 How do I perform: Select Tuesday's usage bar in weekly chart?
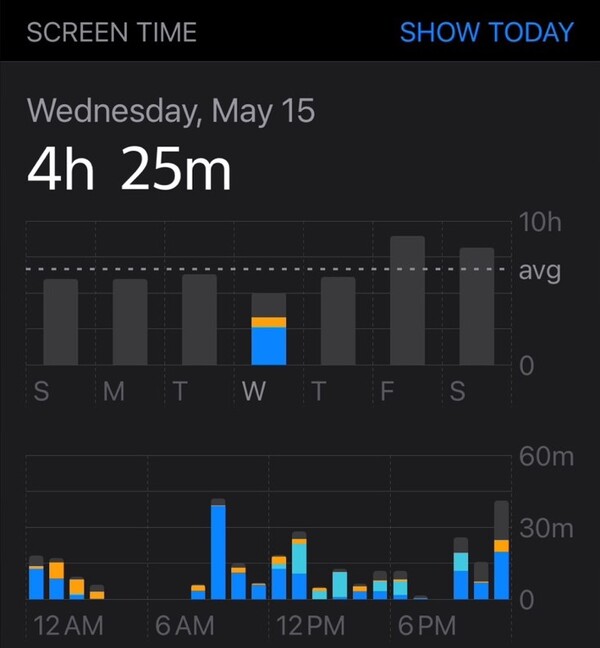click(199, 320)
